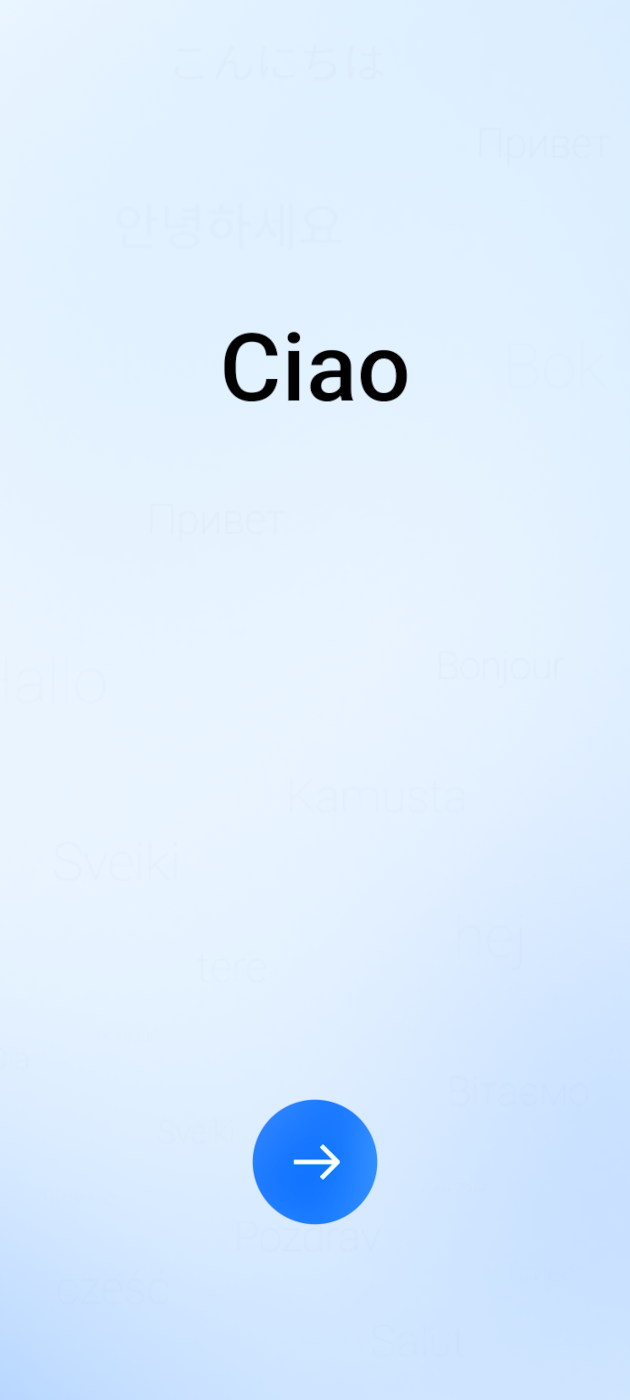Tap the blue arrow button to continue
Screen dimensions: 630x1400
tap(315, 1162)
